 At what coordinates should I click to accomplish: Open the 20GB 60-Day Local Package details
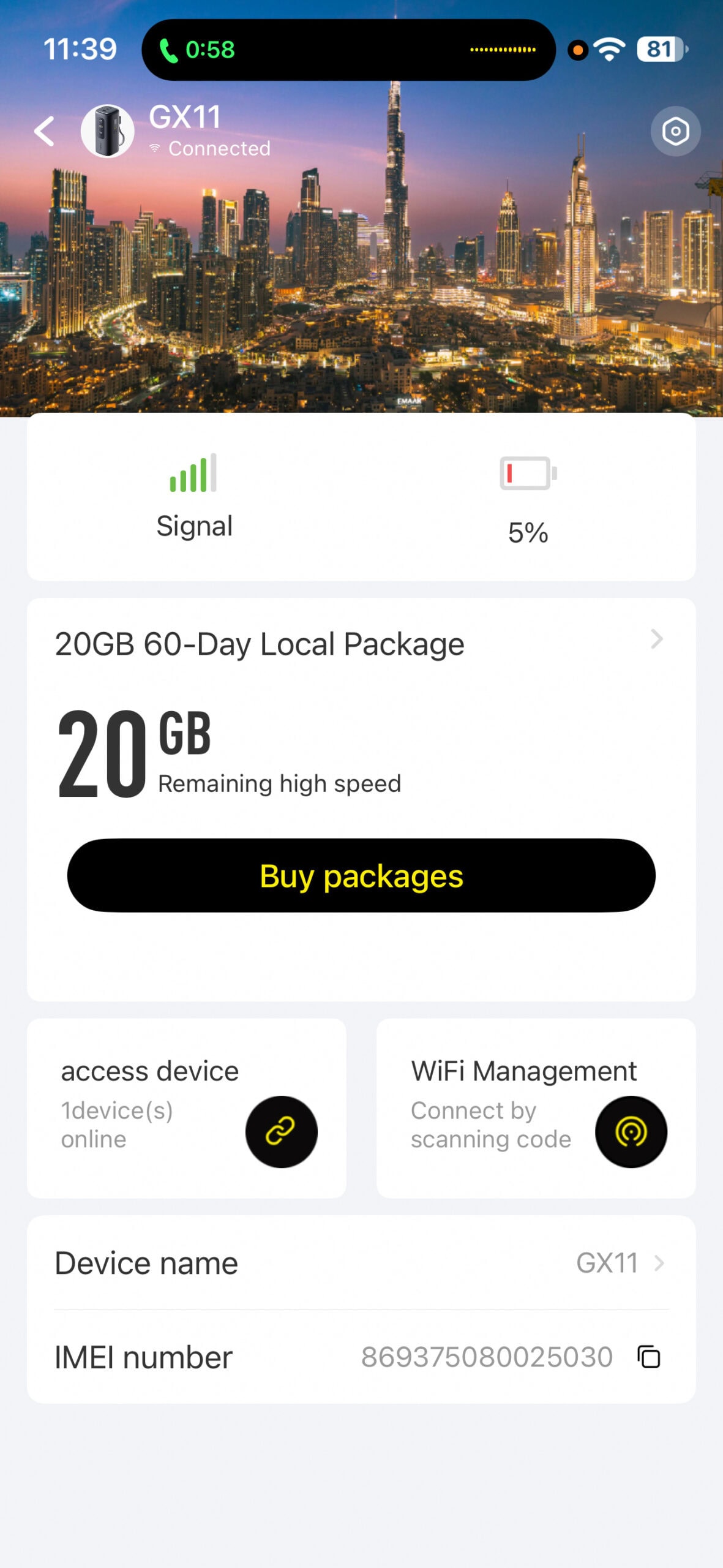point(361,643)
